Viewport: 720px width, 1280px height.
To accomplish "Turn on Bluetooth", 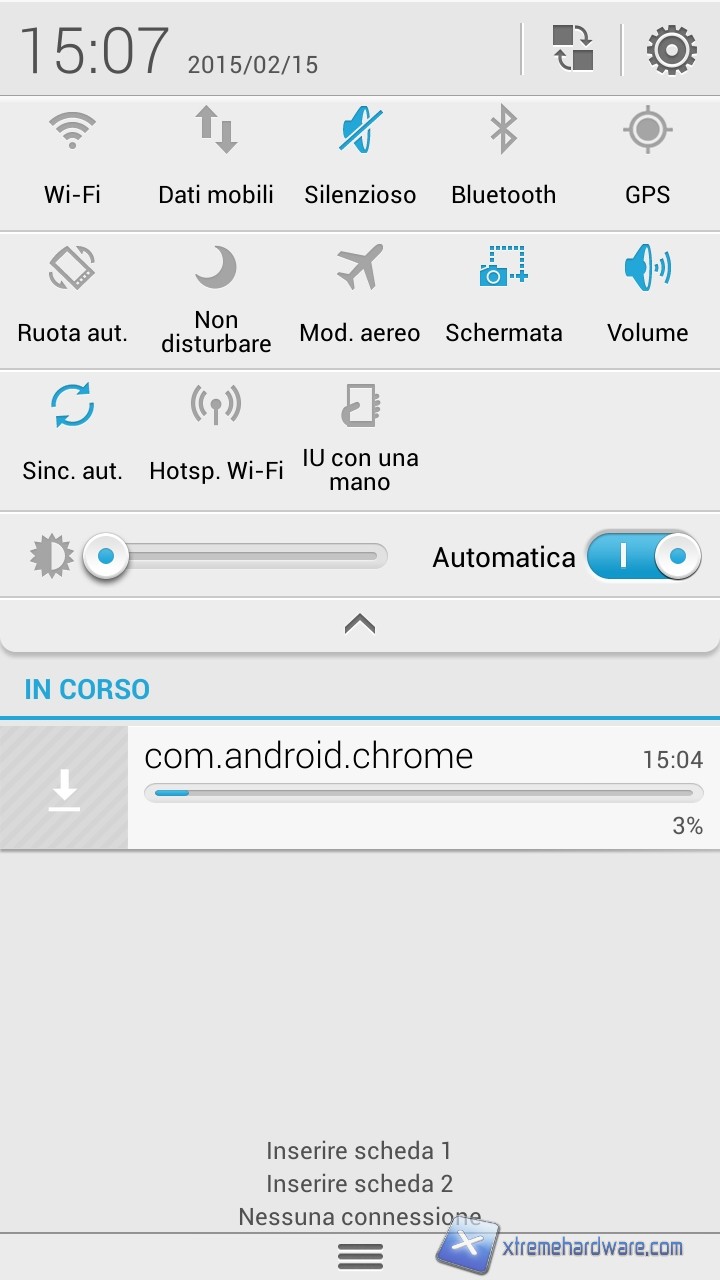I will [x=503, y=160].
